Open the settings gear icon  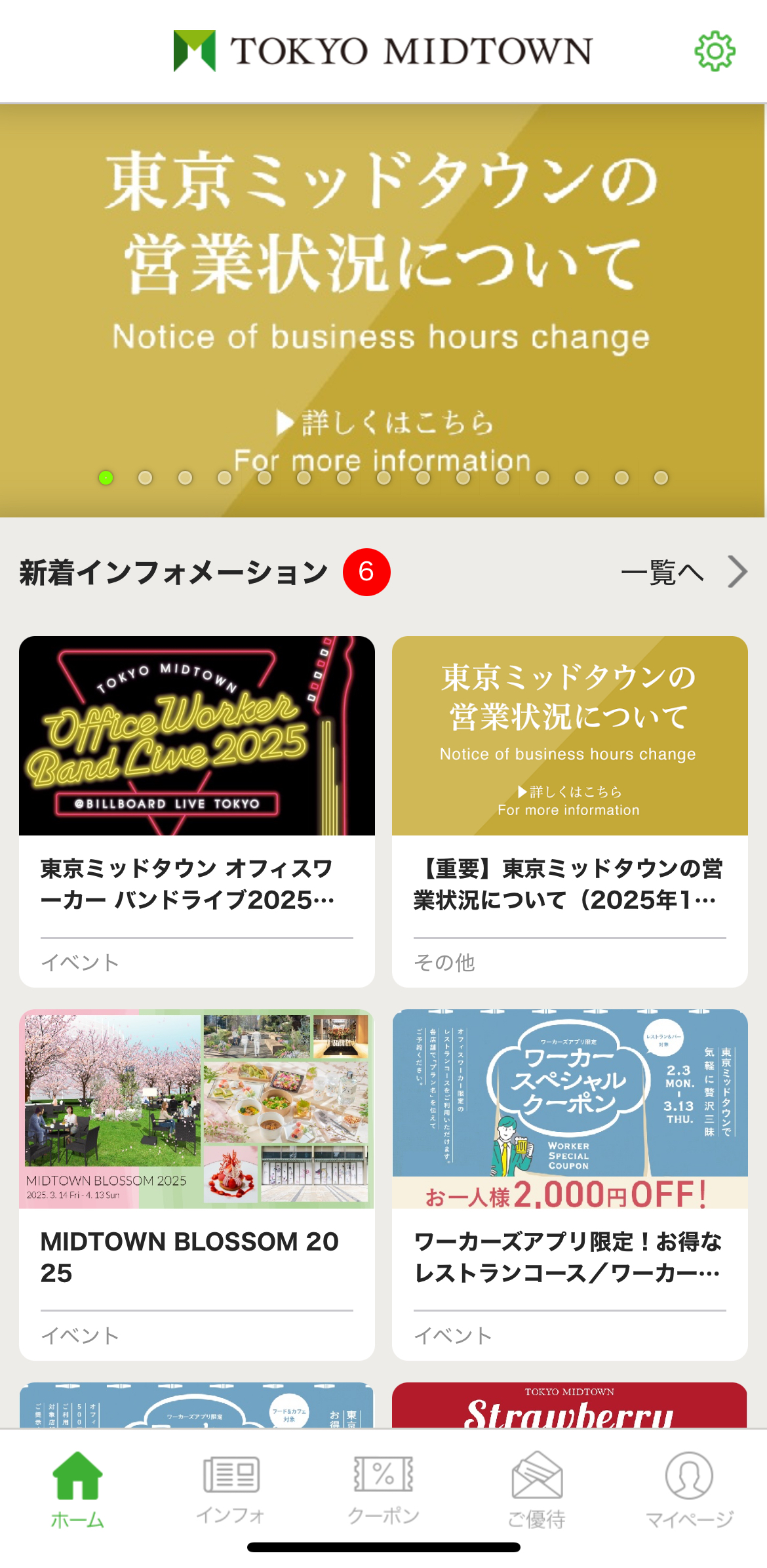(715, 51)
